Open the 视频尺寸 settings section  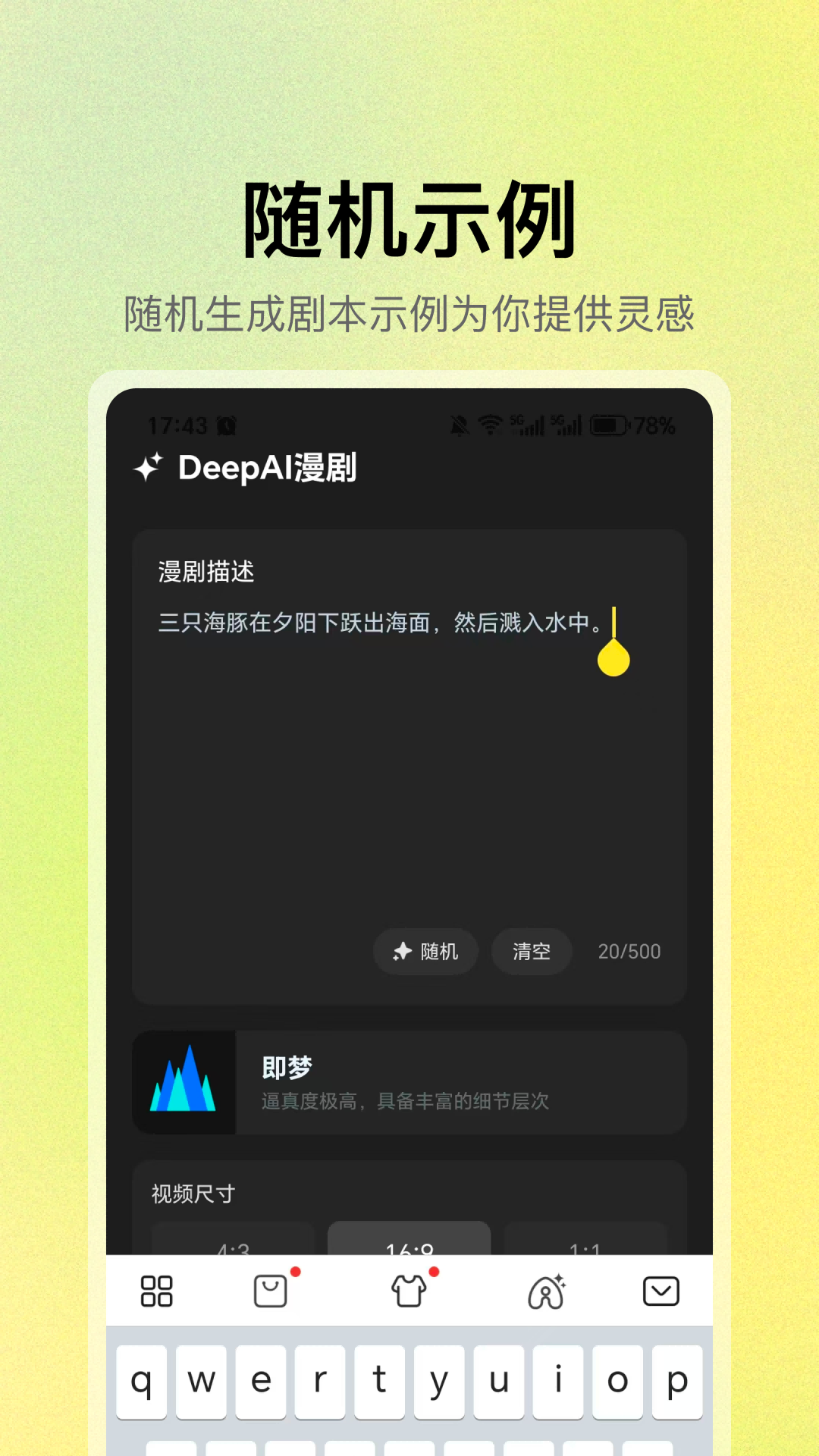coord(193,1193)
